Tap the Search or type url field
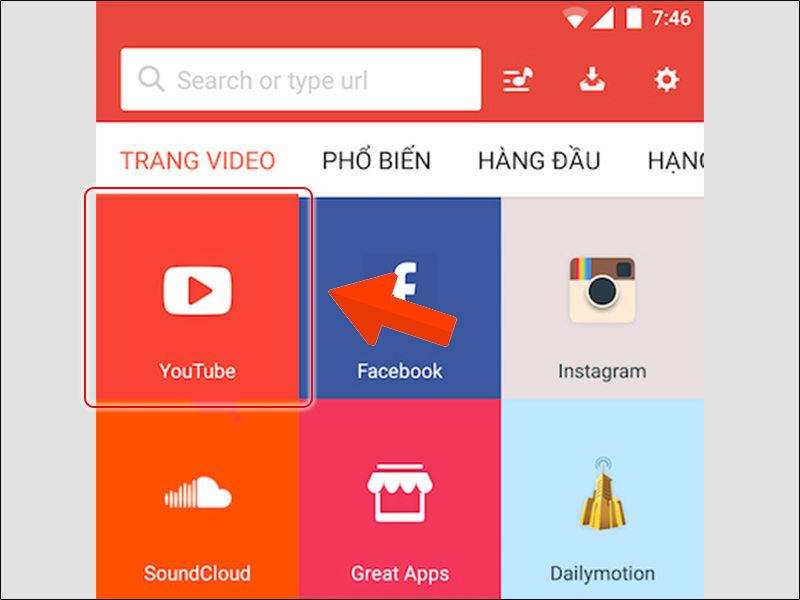Image resolution: width=800 pixels, height=600 pixels. (300, 79)
